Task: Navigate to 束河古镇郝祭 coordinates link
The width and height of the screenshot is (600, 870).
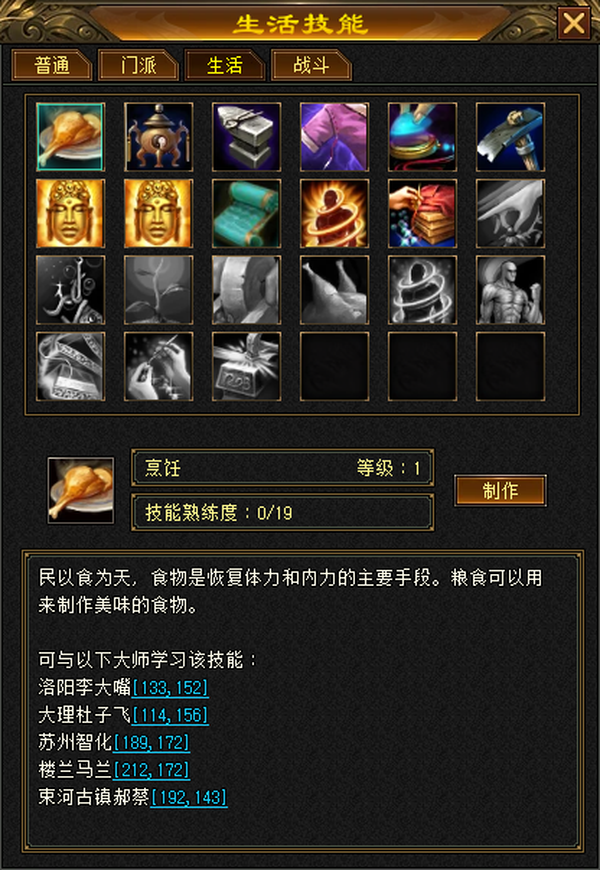Action: tap(189, 797)
